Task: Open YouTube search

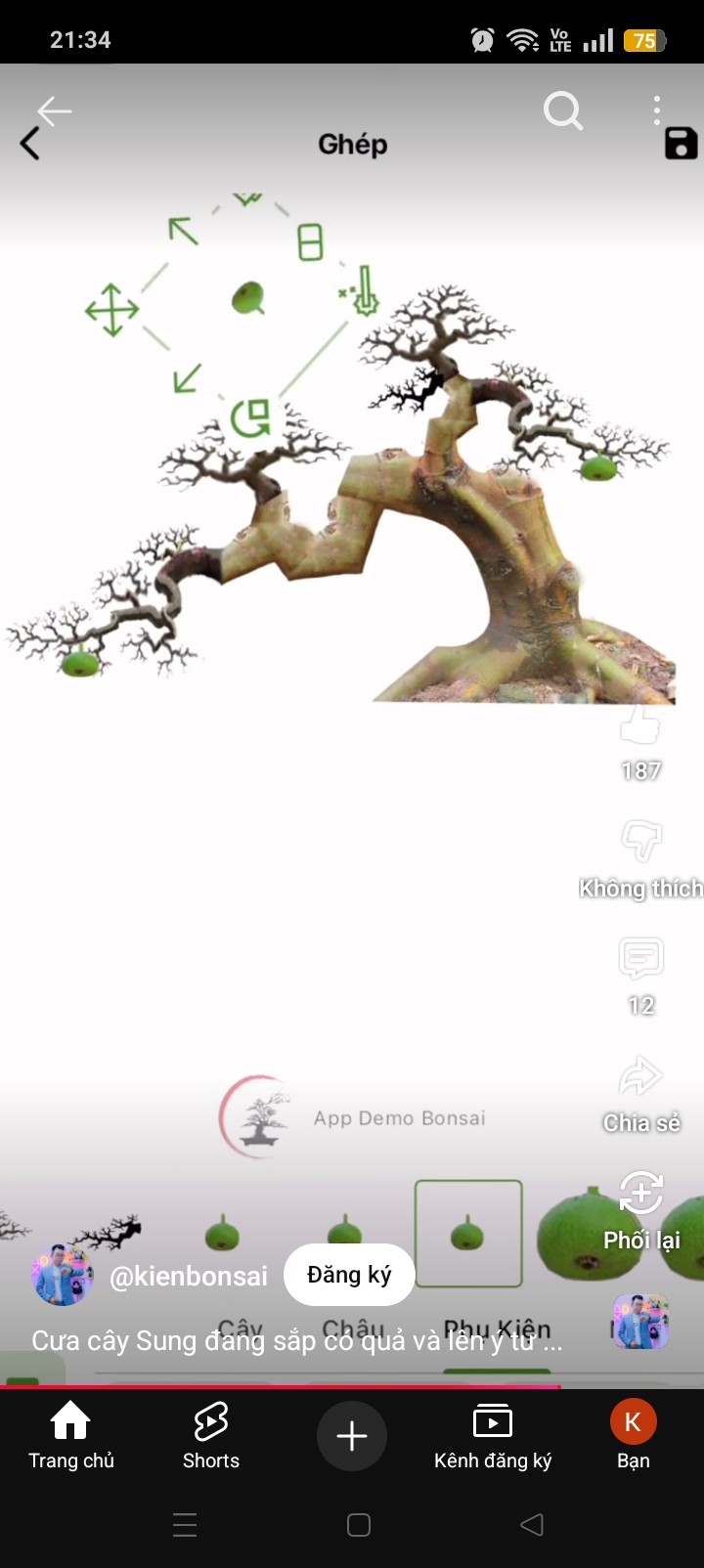Action: pyautogui.click(x=563, y=111)
